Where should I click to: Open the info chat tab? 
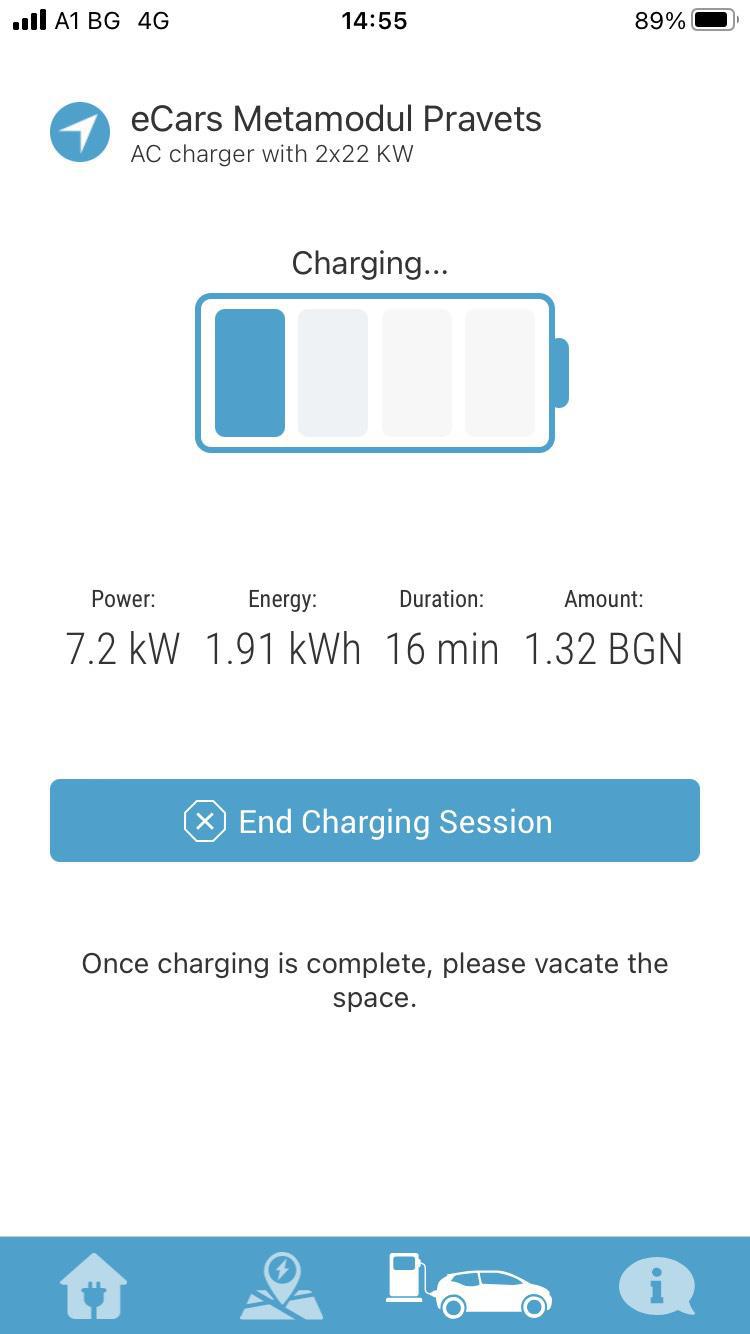[656, 1286]
